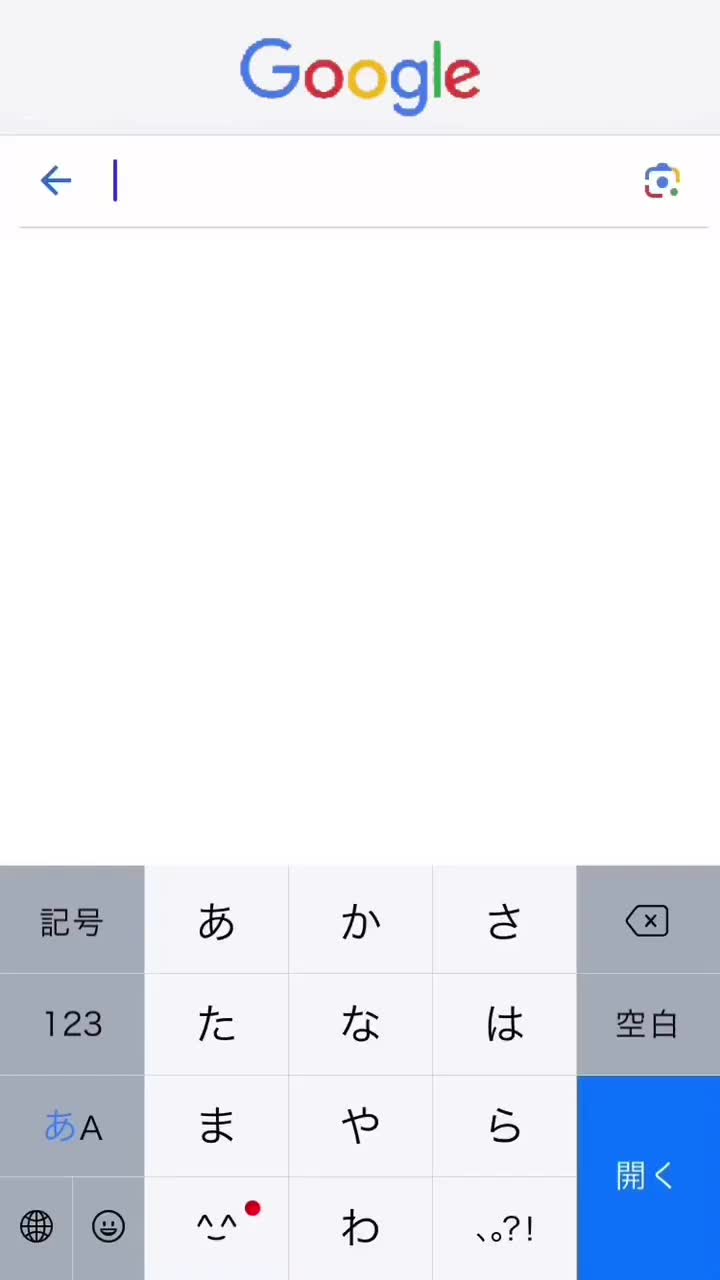The width and height of the screenshot is (720, 1280).
Task: Tap the さ kana key
Action: 504,920
